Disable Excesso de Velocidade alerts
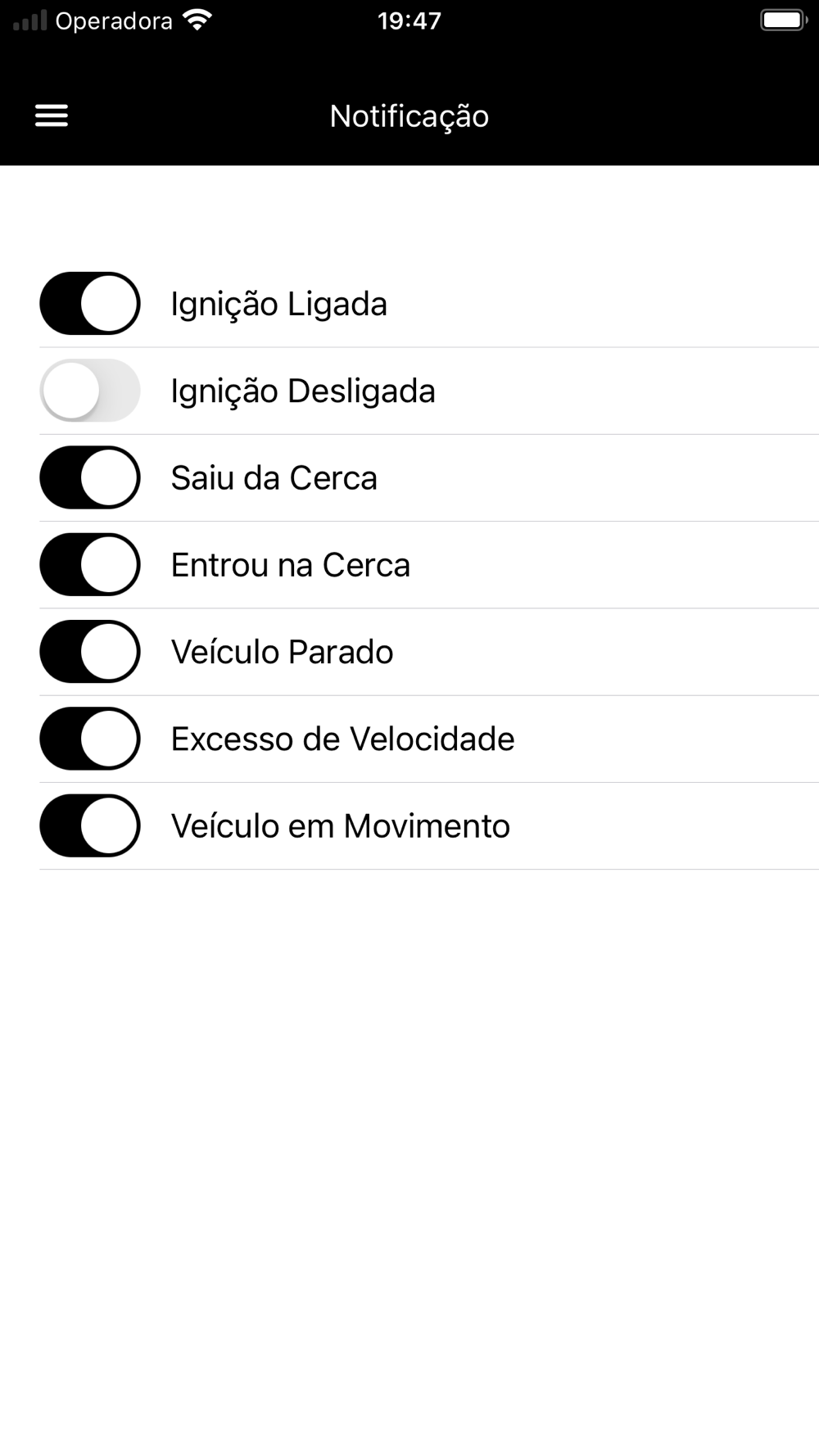 tap(90, 739)
